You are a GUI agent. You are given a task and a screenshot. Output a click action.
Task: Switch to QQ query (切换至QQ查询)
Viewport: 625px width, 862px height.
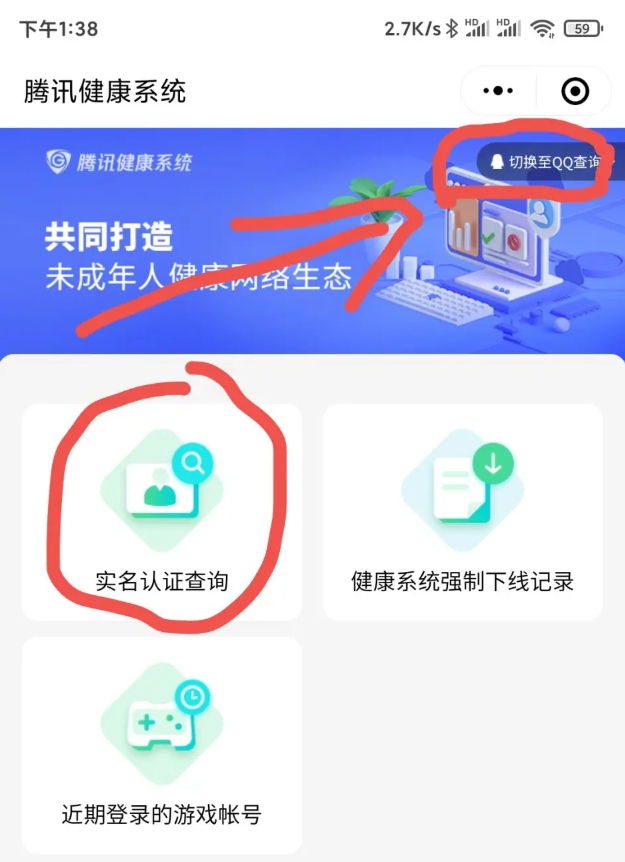(546, 161)
